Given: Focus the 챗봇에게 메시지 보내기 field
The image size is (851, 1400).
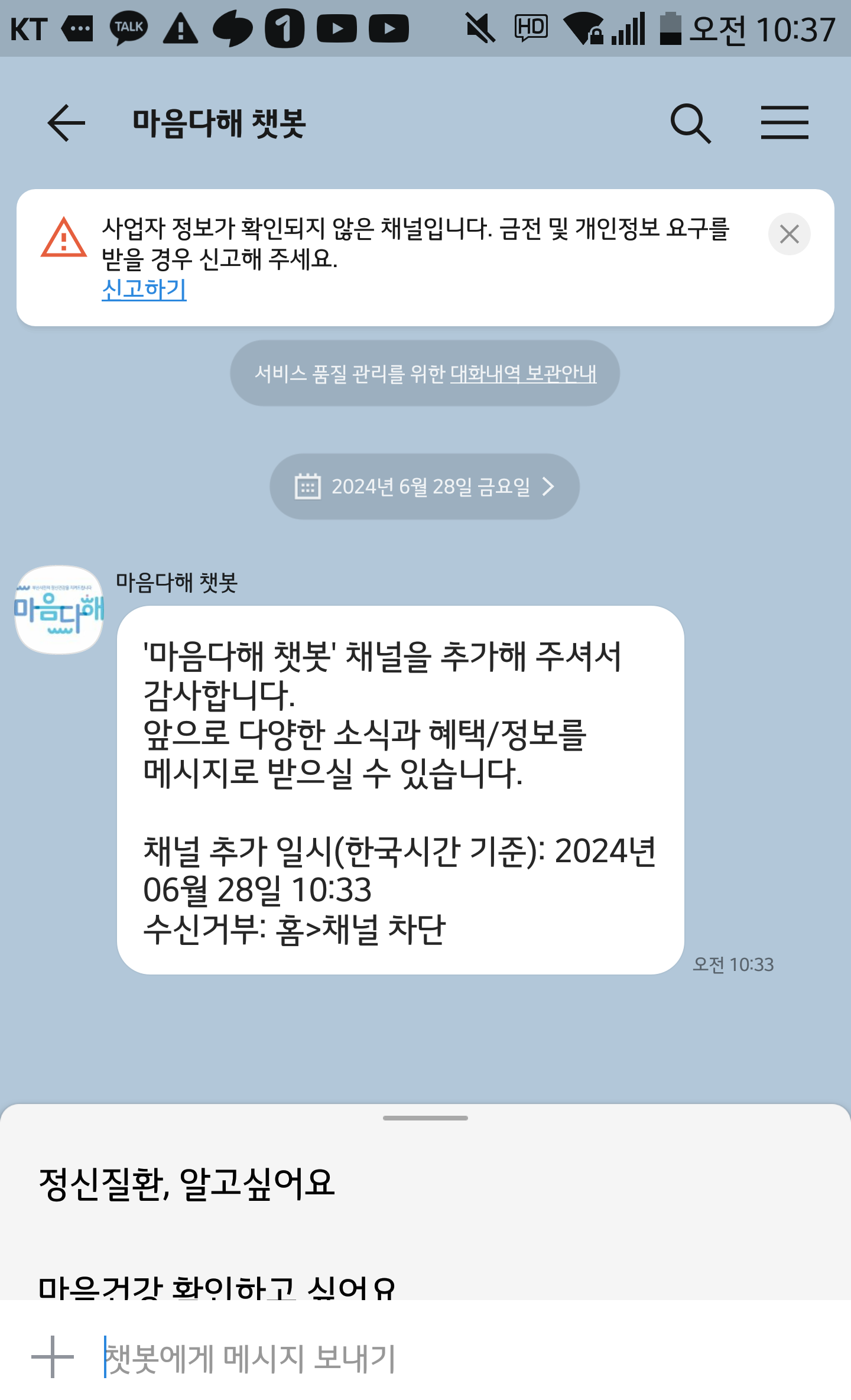Looking at the screenshot, I should (x=414, y=1357).
